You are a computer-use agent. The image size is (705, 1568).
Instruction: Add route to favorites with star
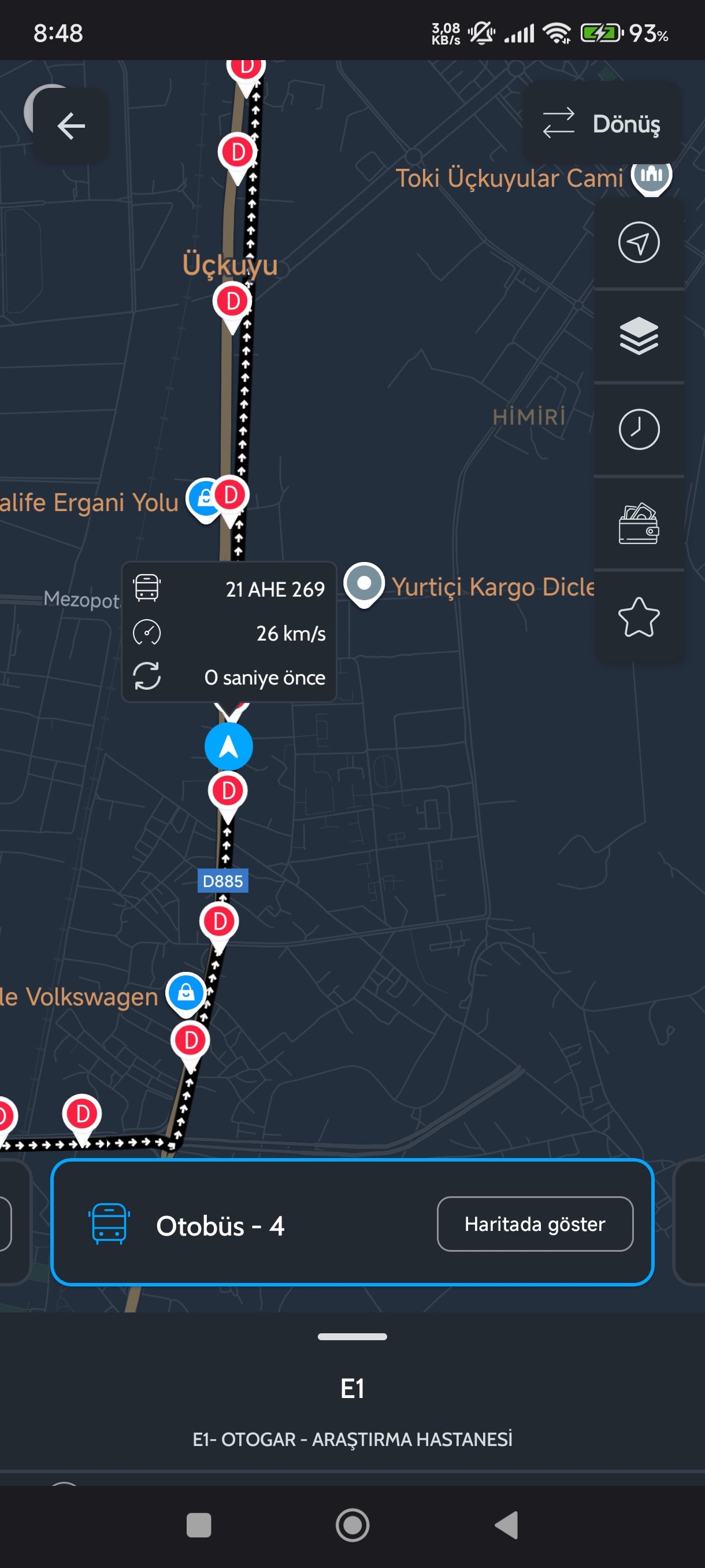tap(639, 616)
